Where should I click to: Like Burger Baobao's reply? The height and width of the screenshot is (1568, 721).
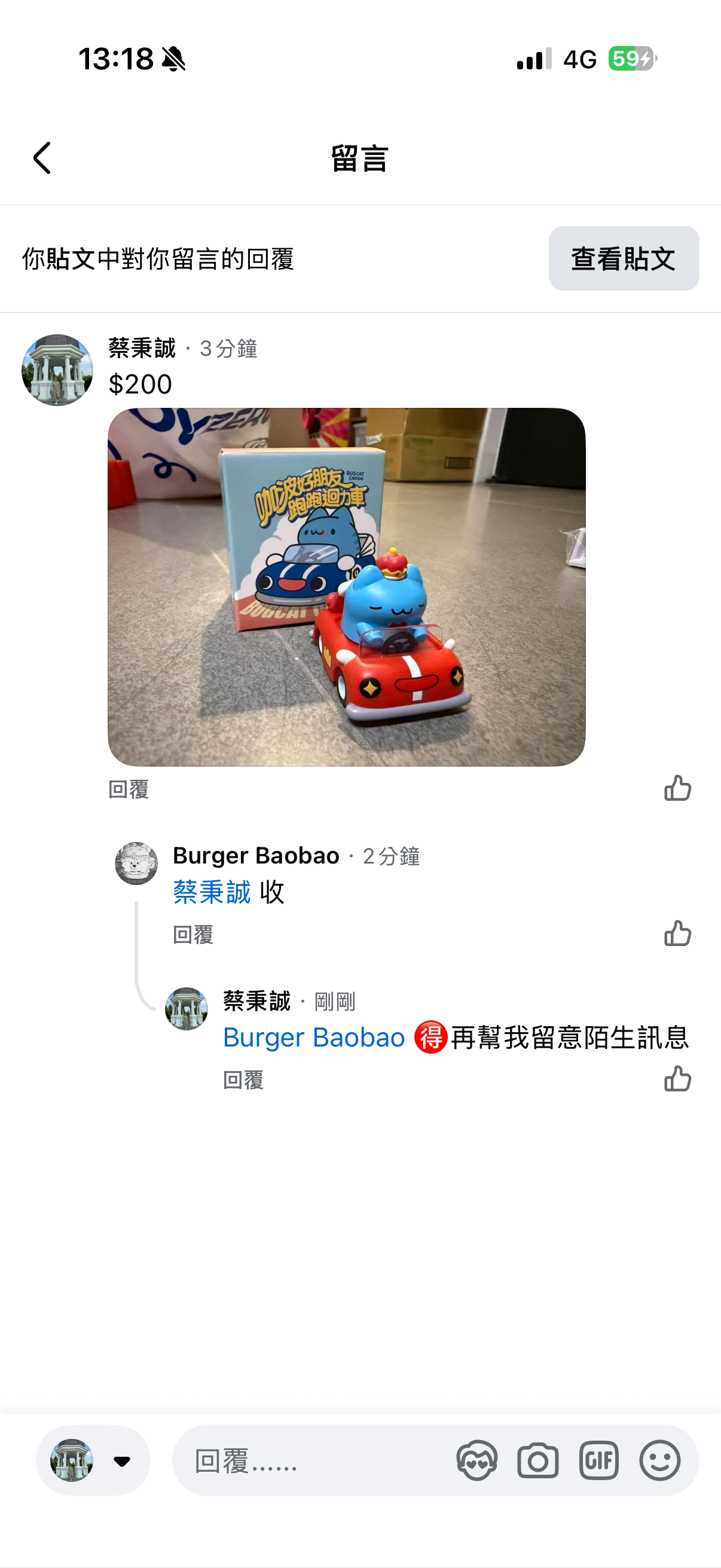click(x=677, y=933)
